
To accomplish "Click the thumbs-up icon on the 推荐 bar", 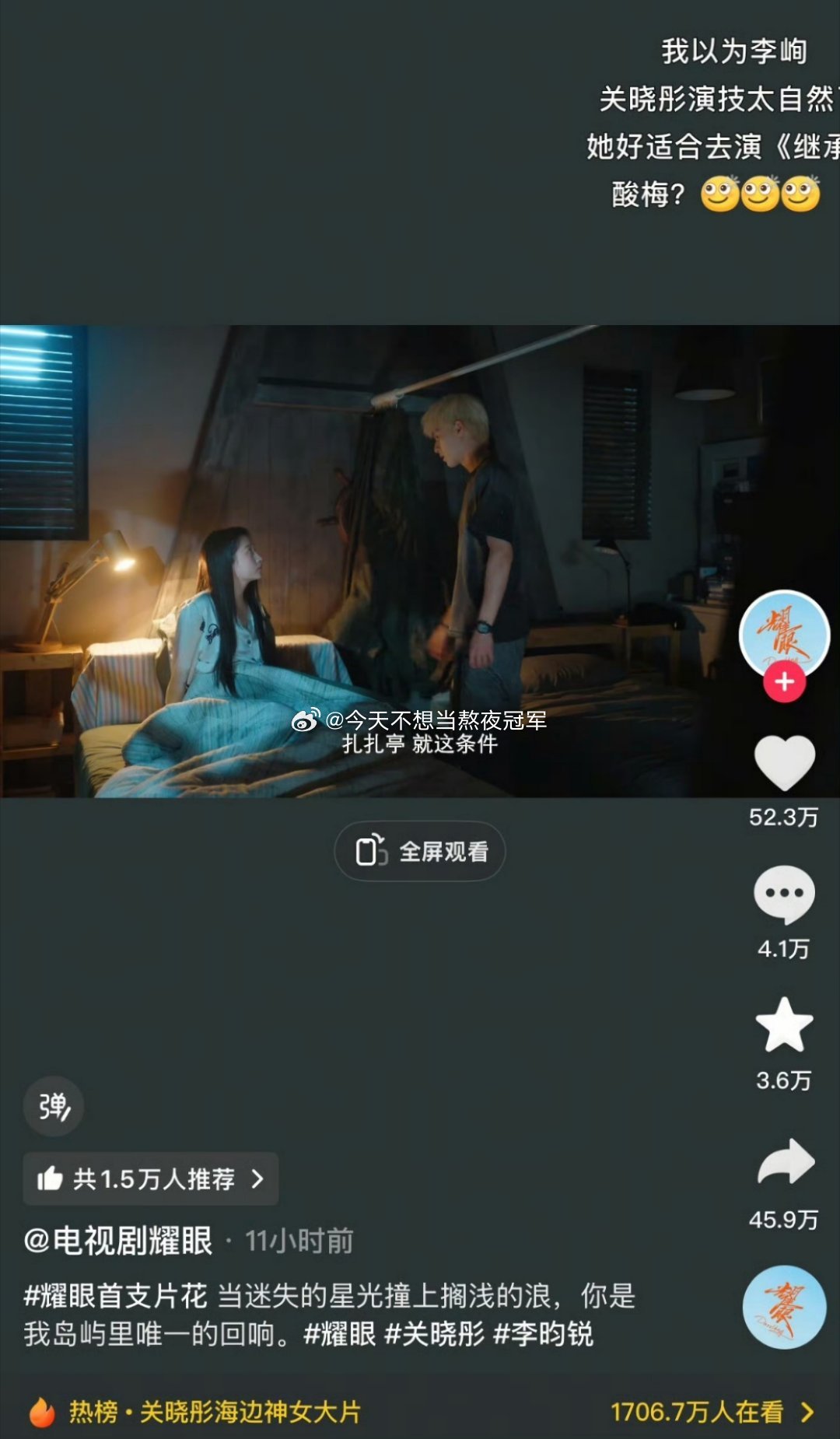I will [x=51, y=1179].
